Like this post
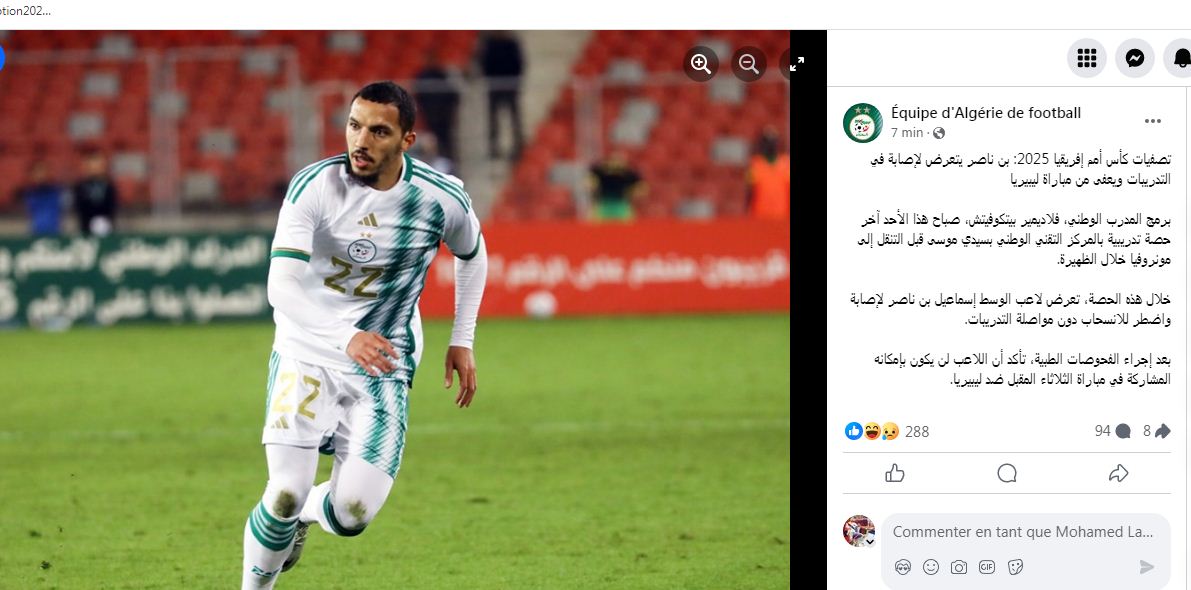The height and width of the screenshot is (590, 1191). [x=895, y=473]
